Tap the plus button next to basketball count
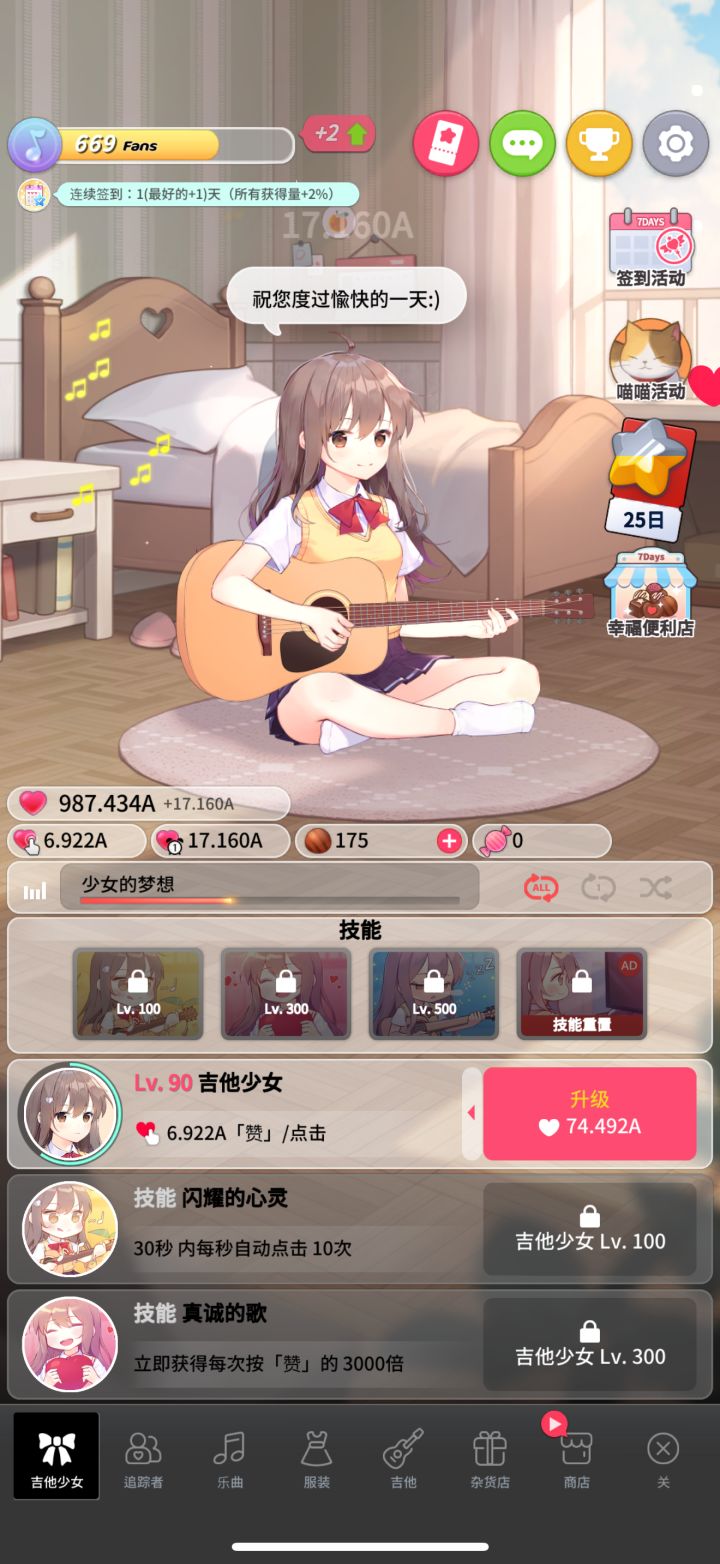The width and height of the screenshot is (720, 1564). (447, 841)
